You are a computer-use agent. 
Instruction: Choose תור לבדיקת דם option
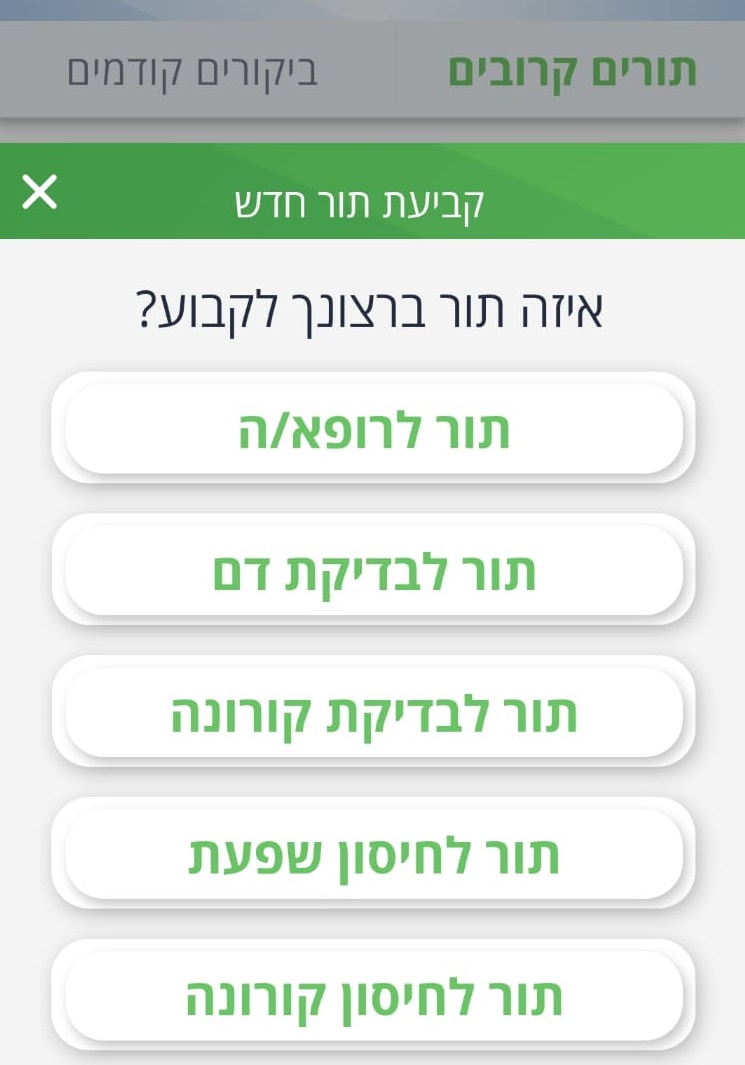[374, 571]
